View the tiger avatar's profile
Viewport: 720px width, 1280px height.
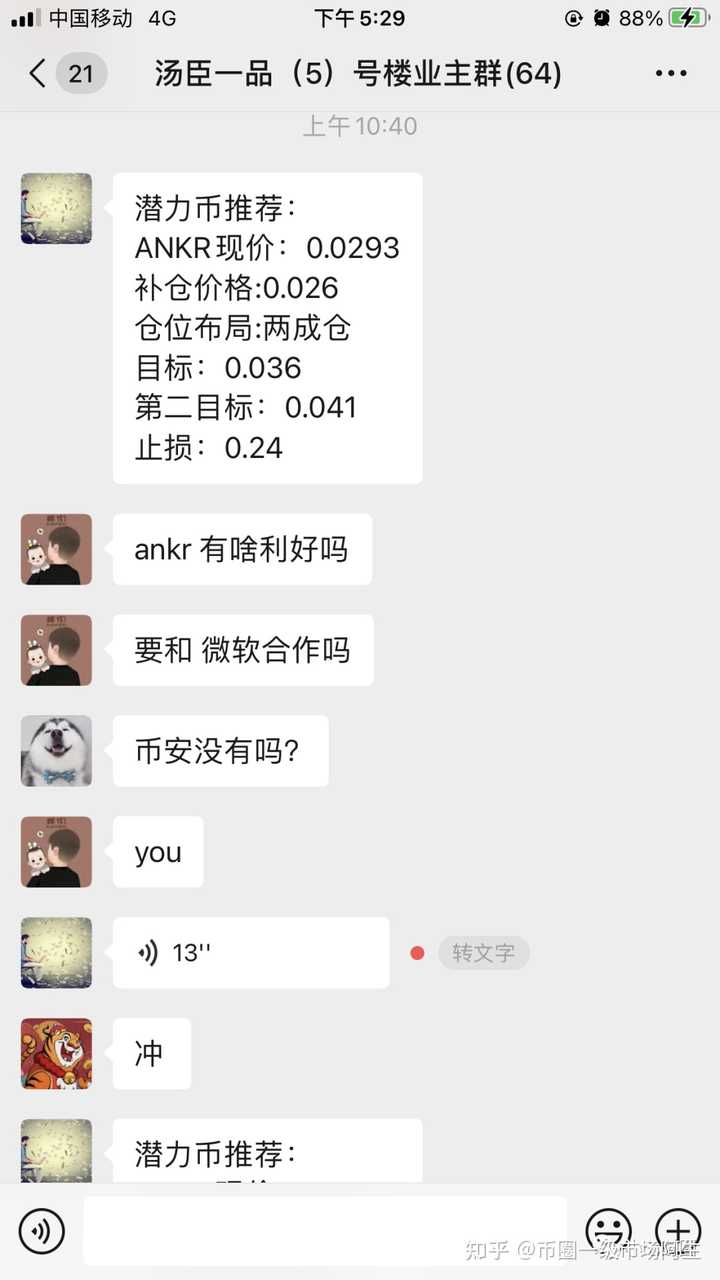pyautogui.click(x=56, y=1054)
